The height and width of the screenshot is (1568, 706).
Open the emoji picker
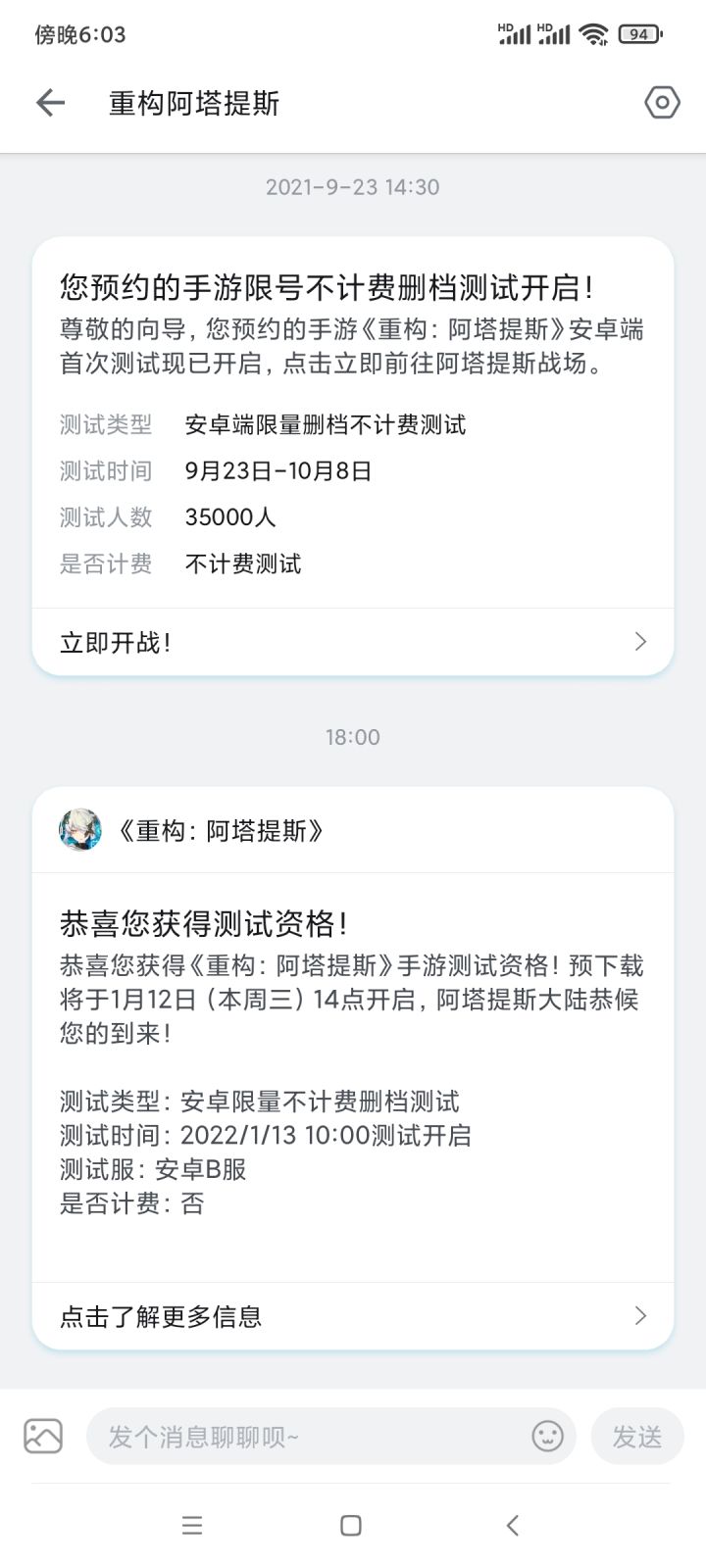pos(547,1437)
